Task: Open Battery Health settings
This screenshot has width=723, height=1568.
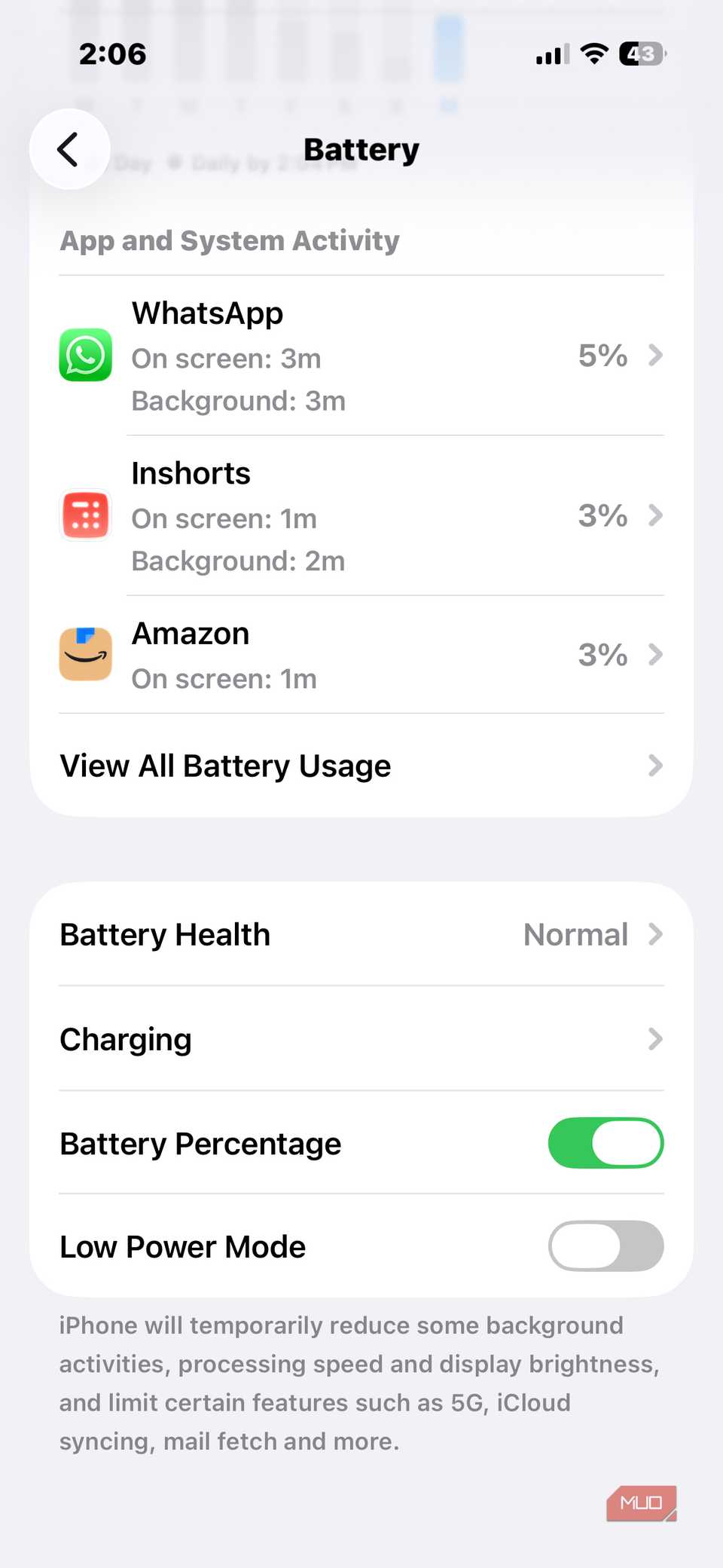Action: tap(361, 934)
